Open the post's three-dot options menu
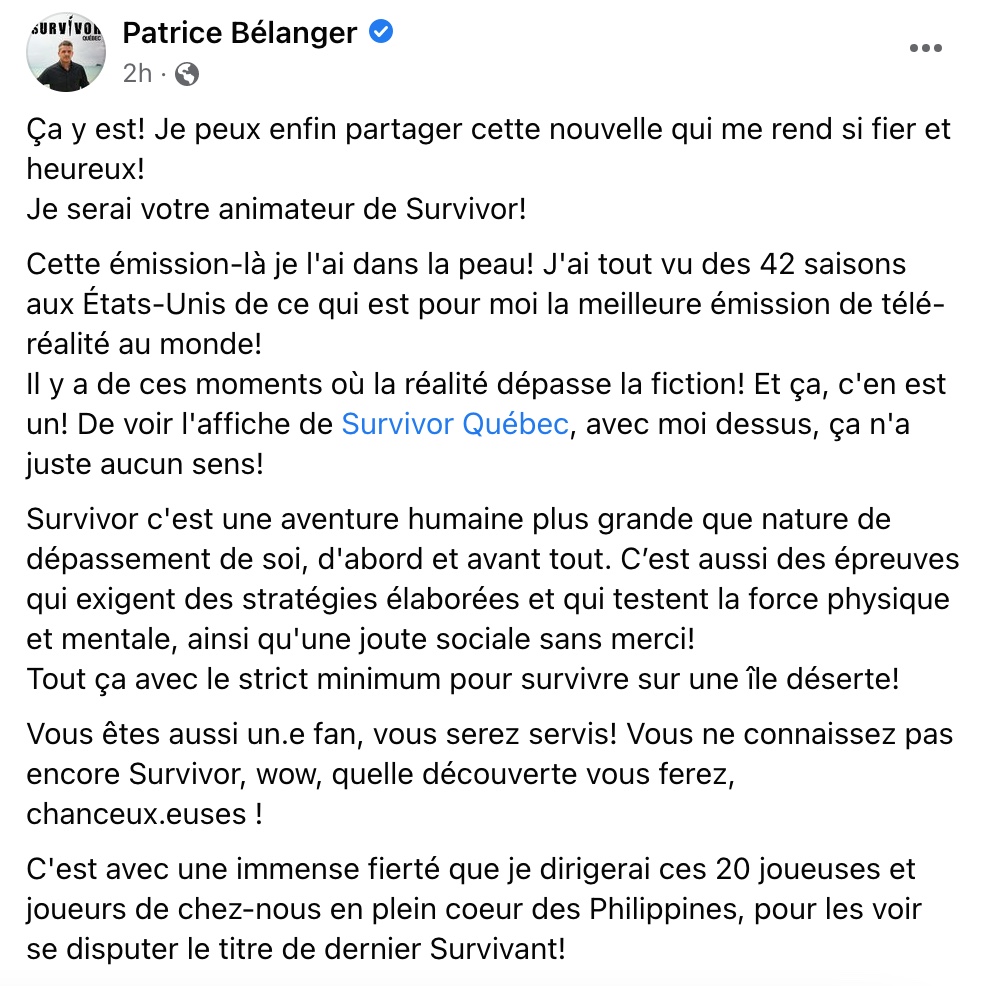 (x=924, y=49)
